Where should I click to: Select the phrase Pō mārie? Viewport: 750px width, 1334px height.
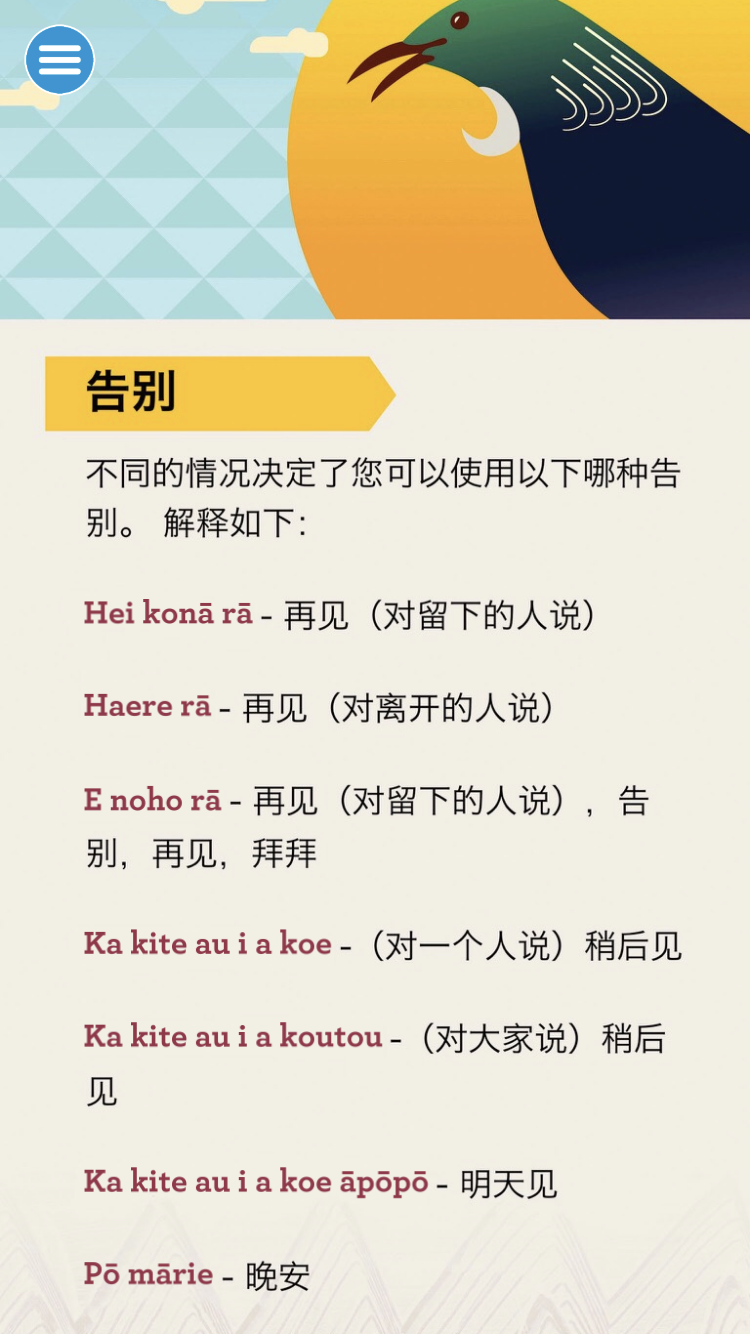[148, 1274]
